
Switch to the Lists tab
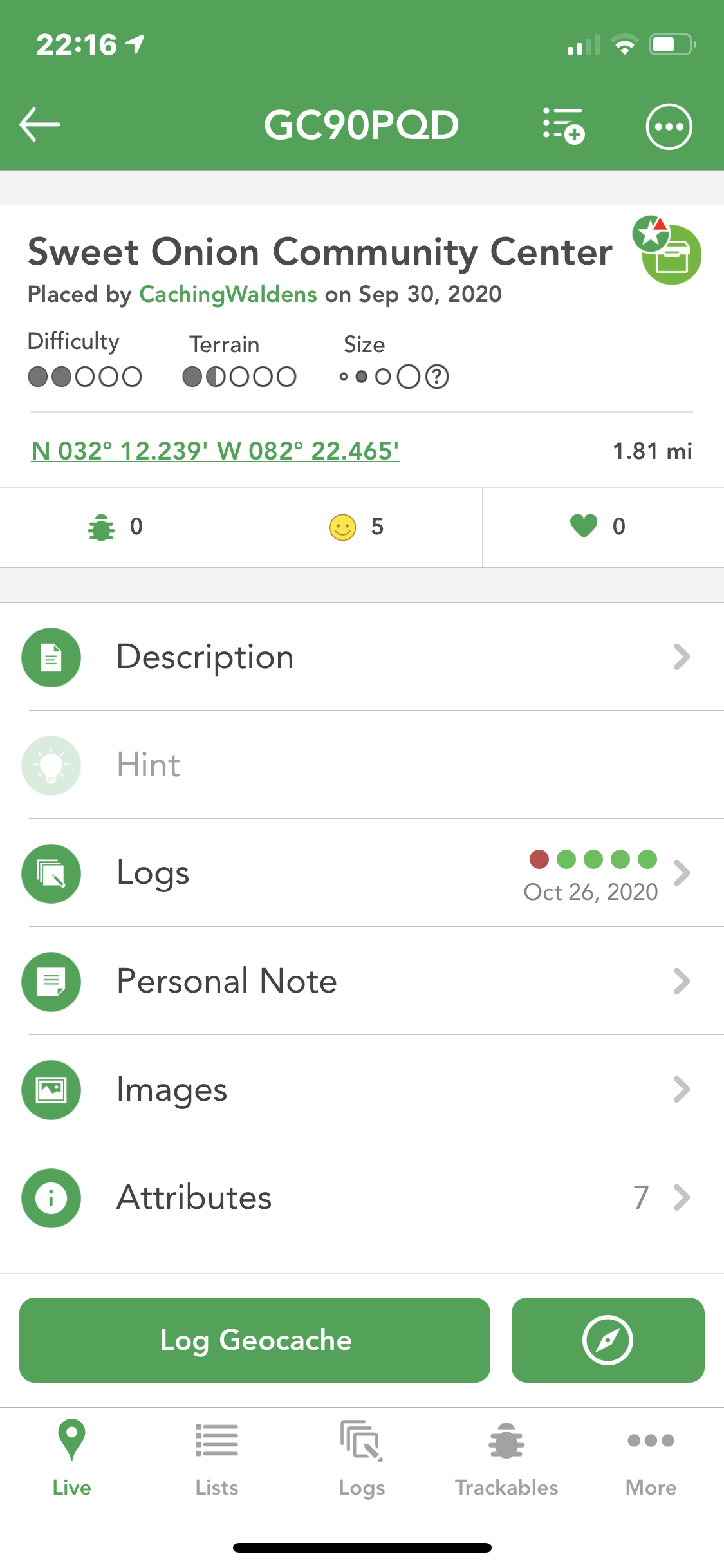tap(217, 1458)
